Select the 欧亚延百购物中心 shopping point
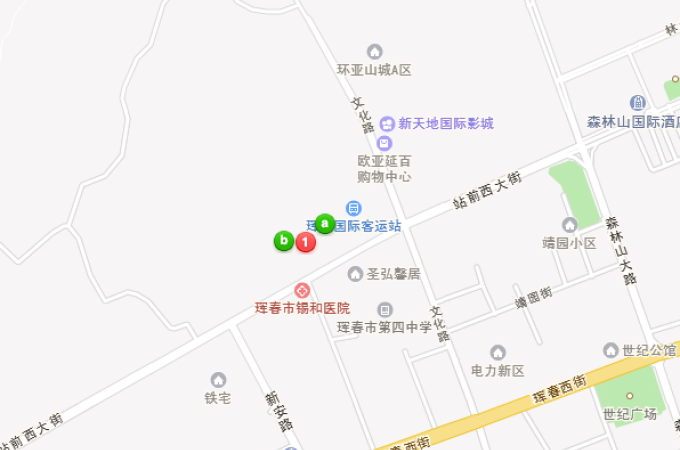680x450 pixels. coord(384,144)
